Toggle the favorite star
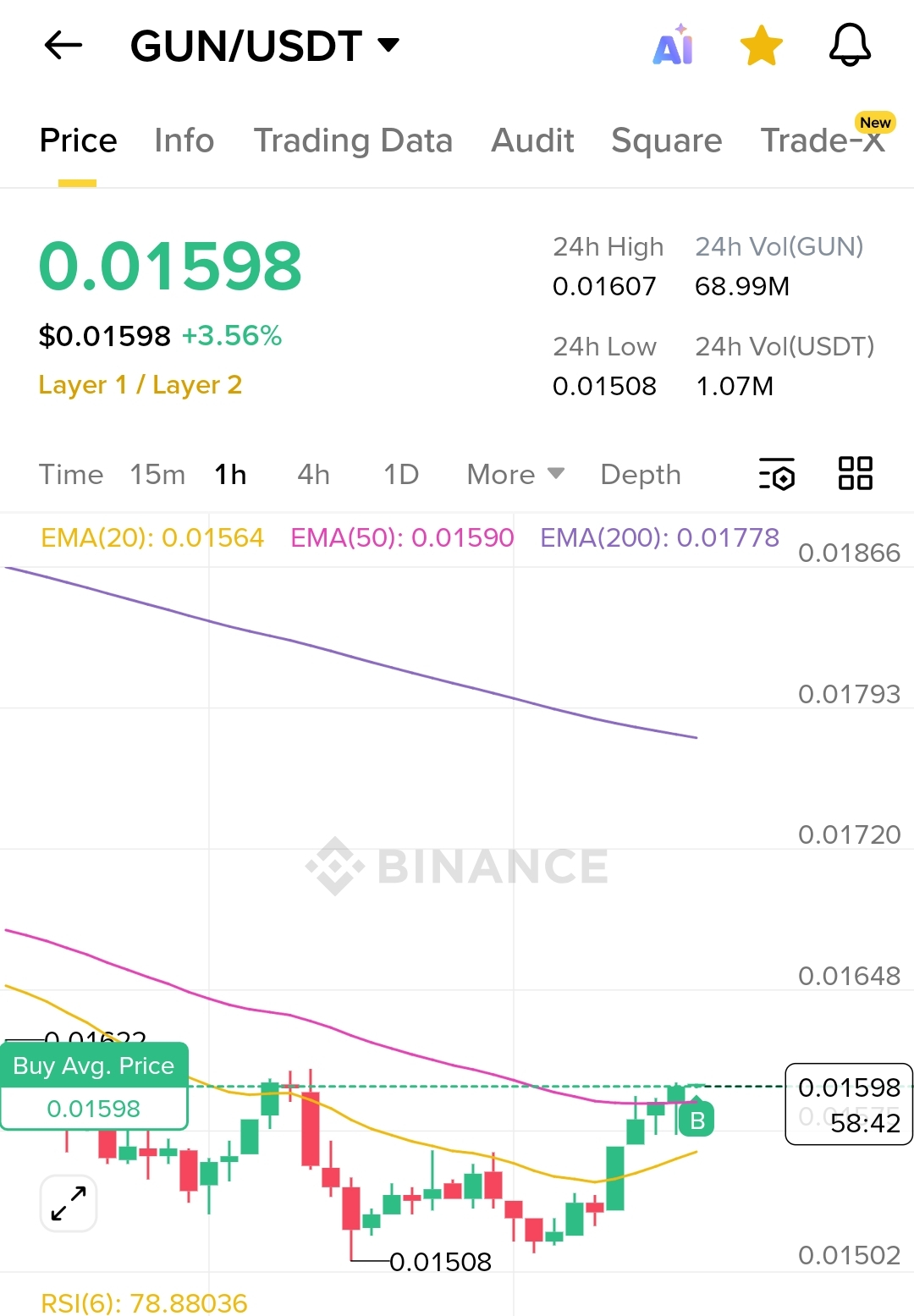The width and height of the screenshot is (914, 1316). click(761, 46)
